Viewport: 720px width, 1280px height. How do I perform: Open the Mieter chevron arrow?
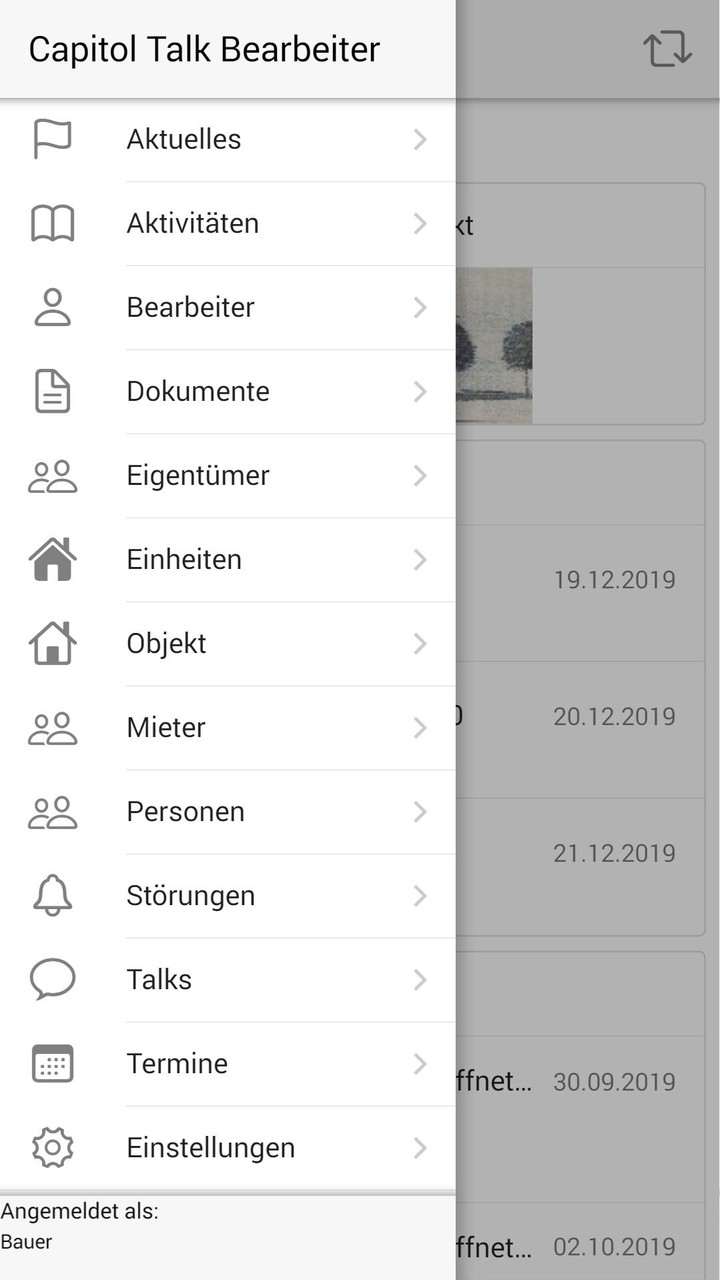coord(419,727)
